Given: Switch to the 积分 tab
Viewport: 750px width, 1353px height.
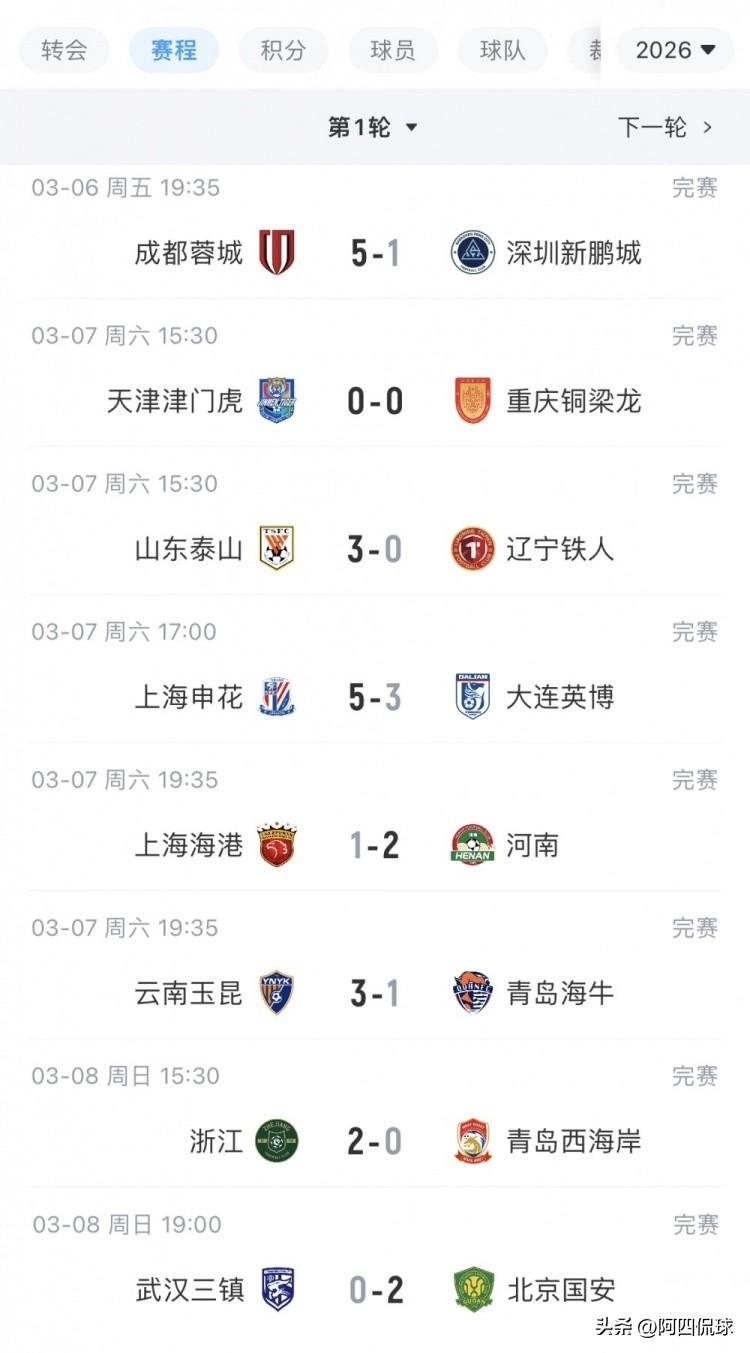Looking at the screenshot, I should (283, 50).
